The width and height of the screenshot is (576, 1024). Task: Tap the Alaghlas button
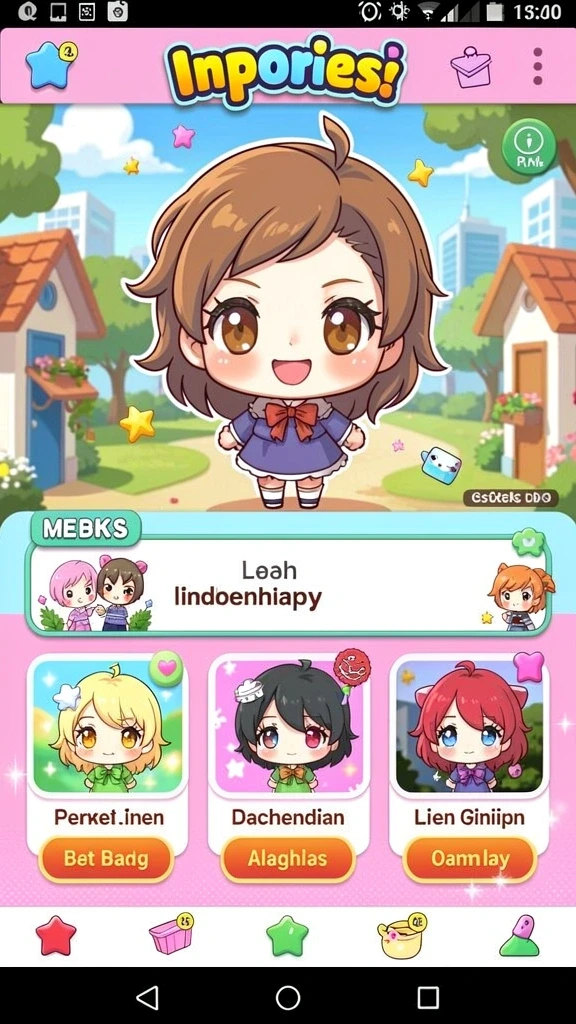point(287,858)
